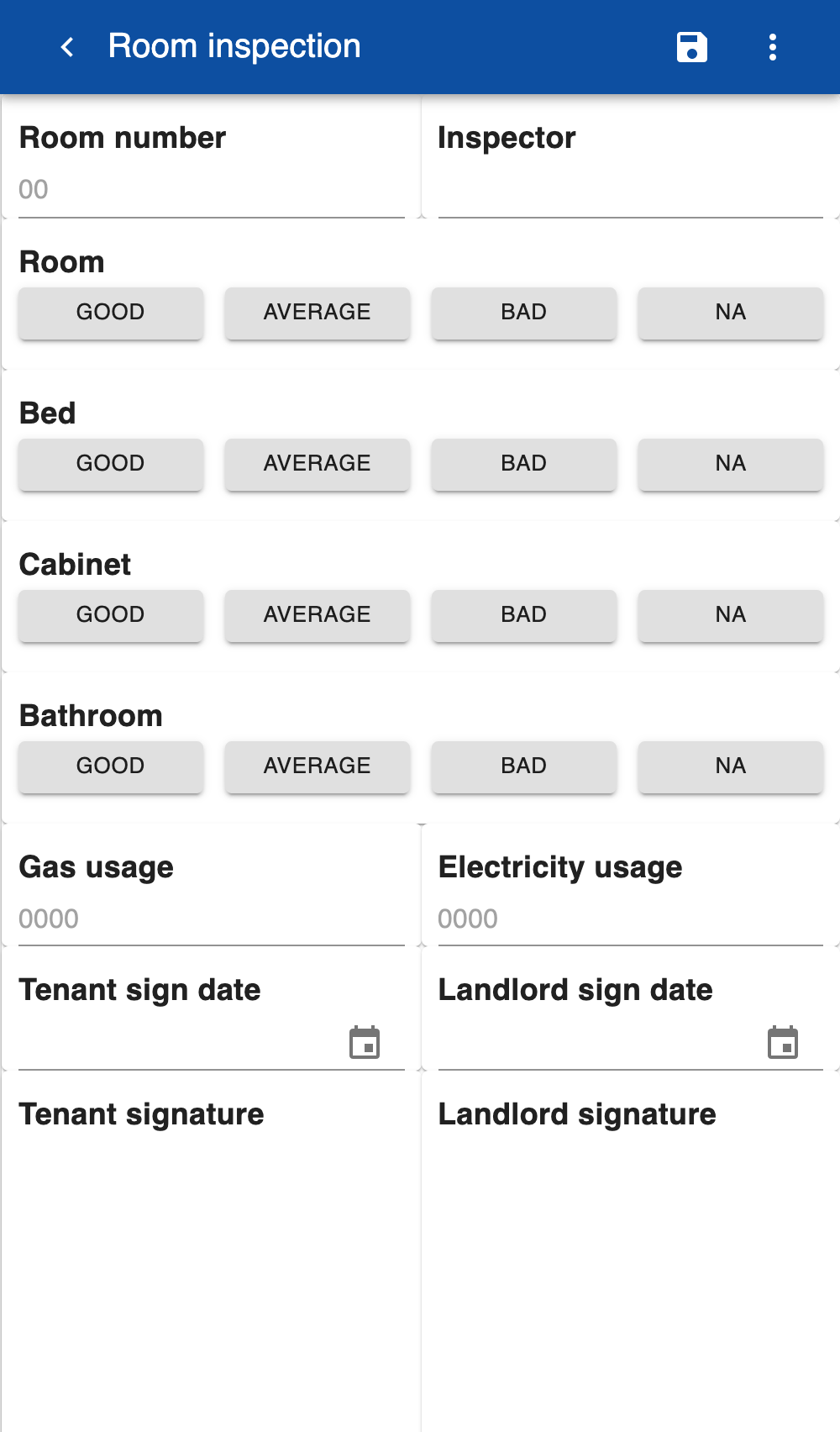Save the inspection form

(692, 47)
